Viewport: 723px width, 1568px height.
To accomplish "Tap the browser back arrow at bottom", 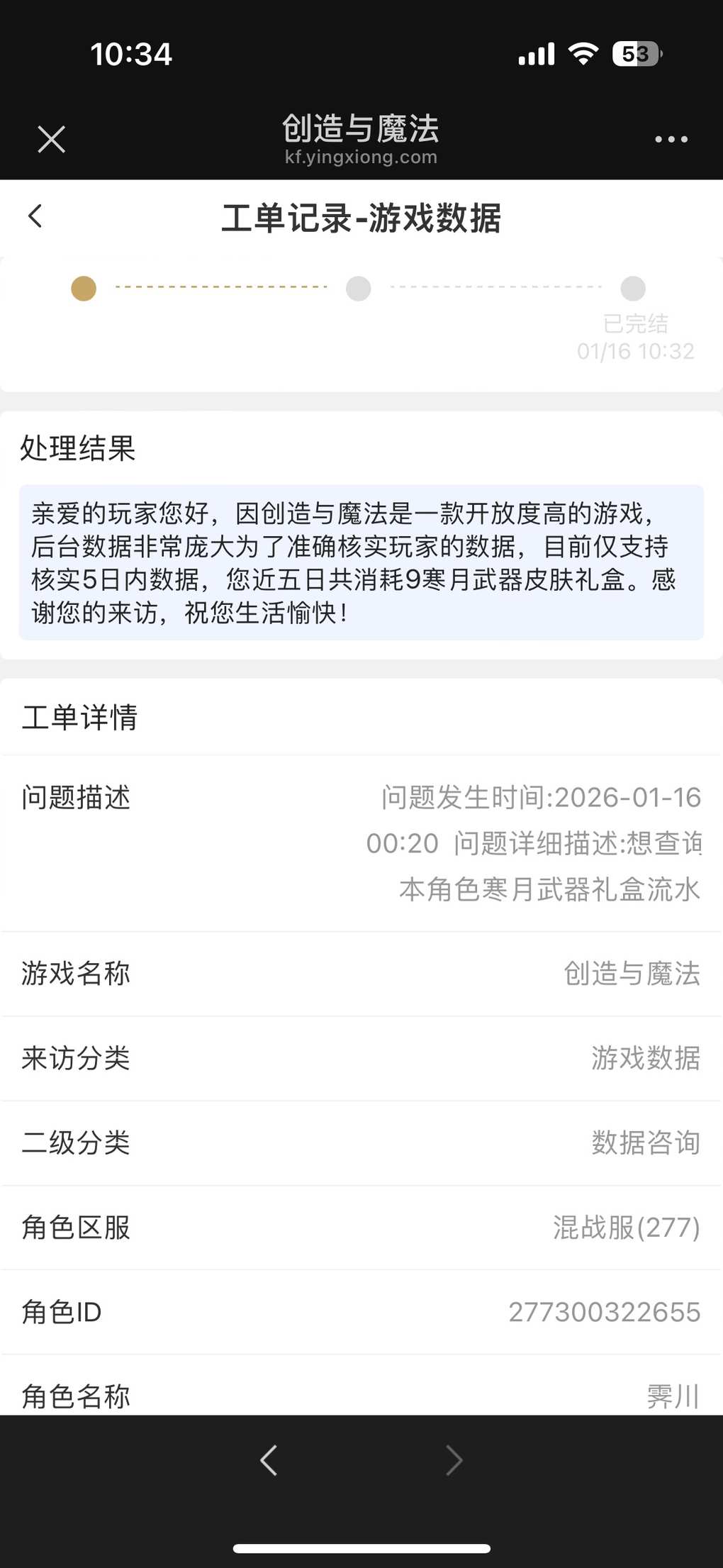I will [269, 1460].
